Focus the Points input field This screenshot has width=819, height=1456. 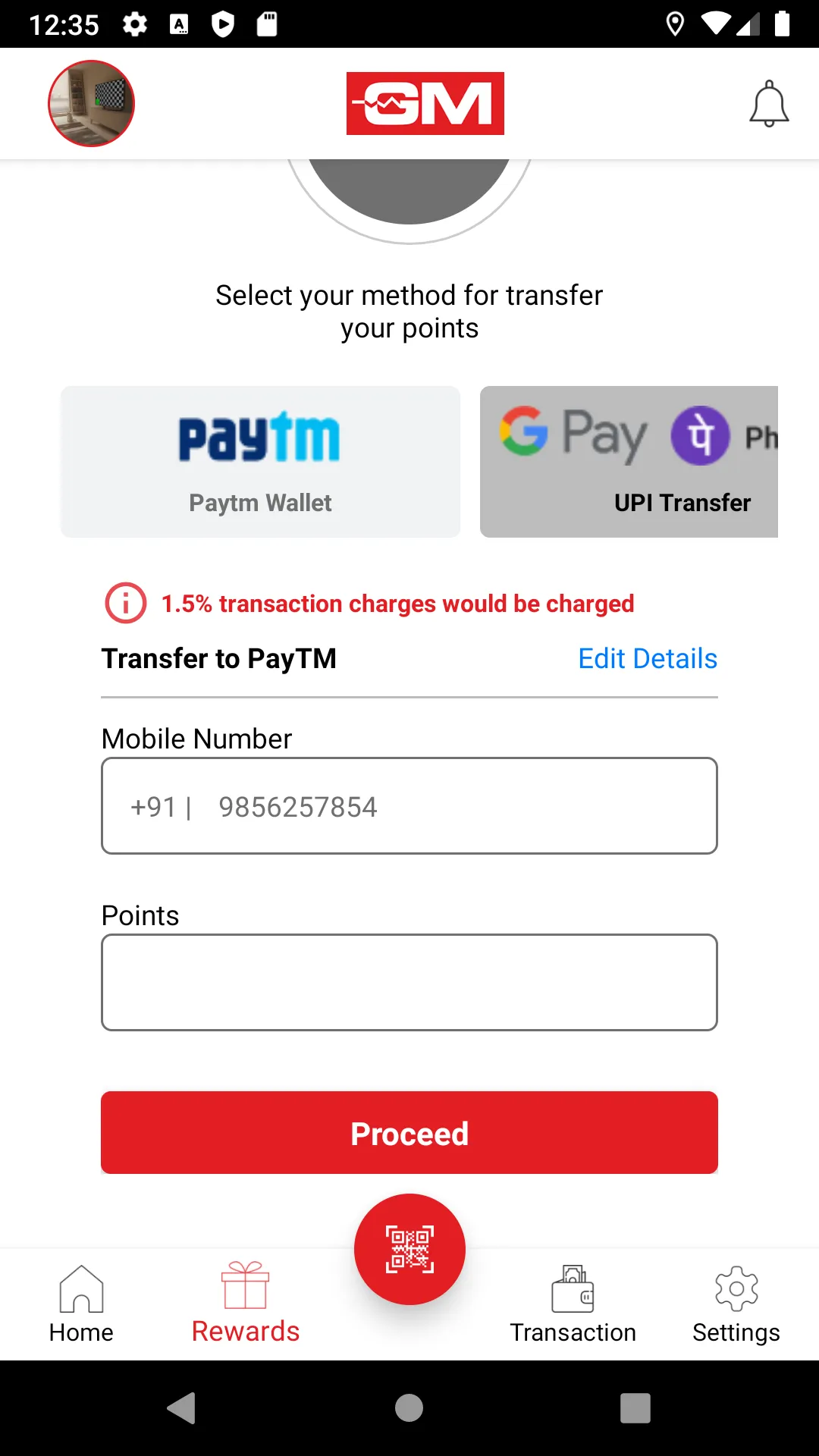pyautogui.click(x=409, y=982)
